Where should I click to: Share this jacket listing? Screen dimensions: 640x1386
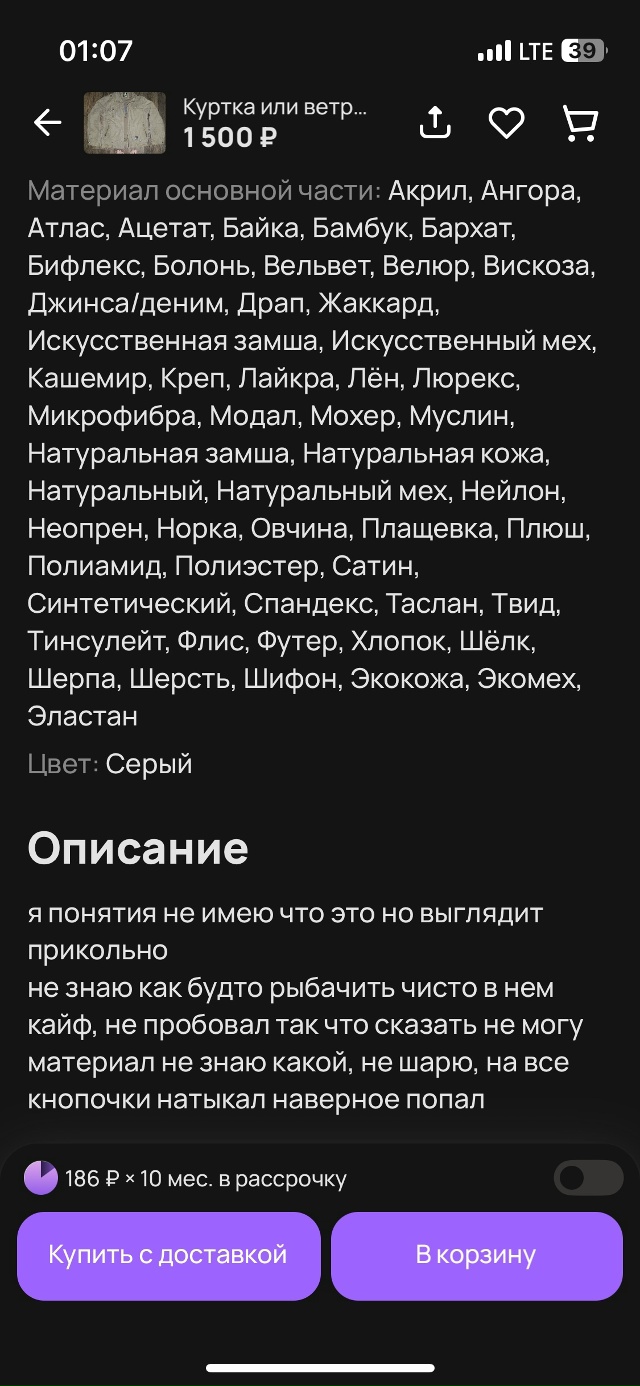click(x=435, y=123)
